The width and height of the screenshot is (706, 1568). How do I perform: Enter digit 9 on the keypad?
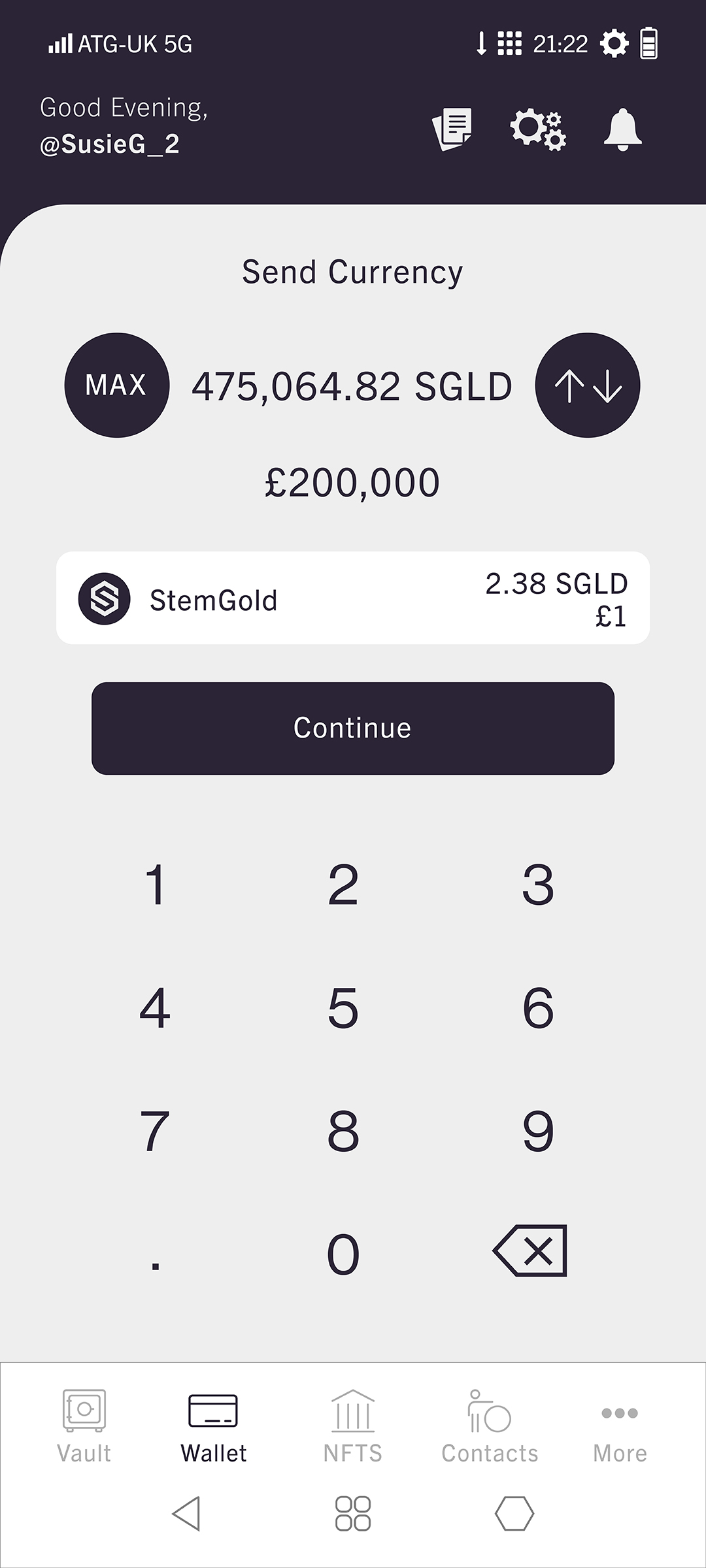pyautogui.click(x=538, y=1131)
